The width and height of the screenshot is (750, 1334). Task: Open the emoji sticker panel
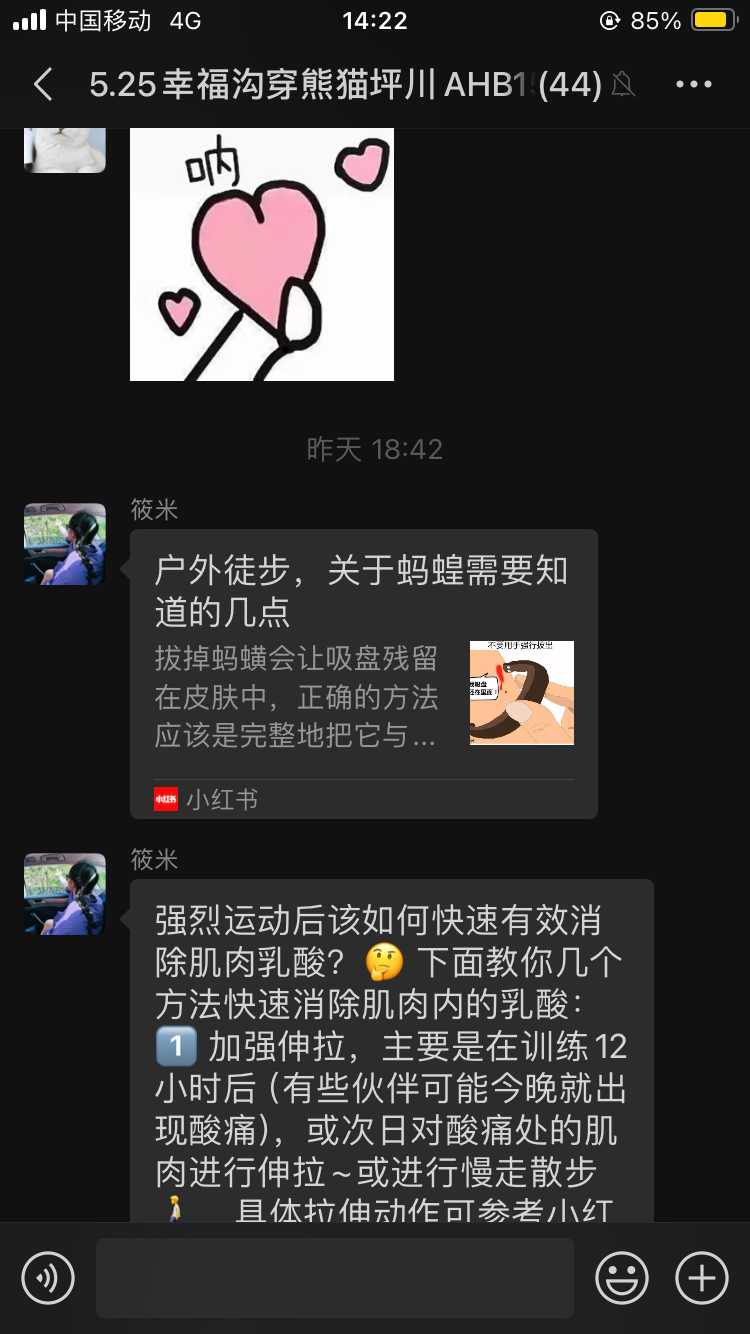tap(621, 1277)
